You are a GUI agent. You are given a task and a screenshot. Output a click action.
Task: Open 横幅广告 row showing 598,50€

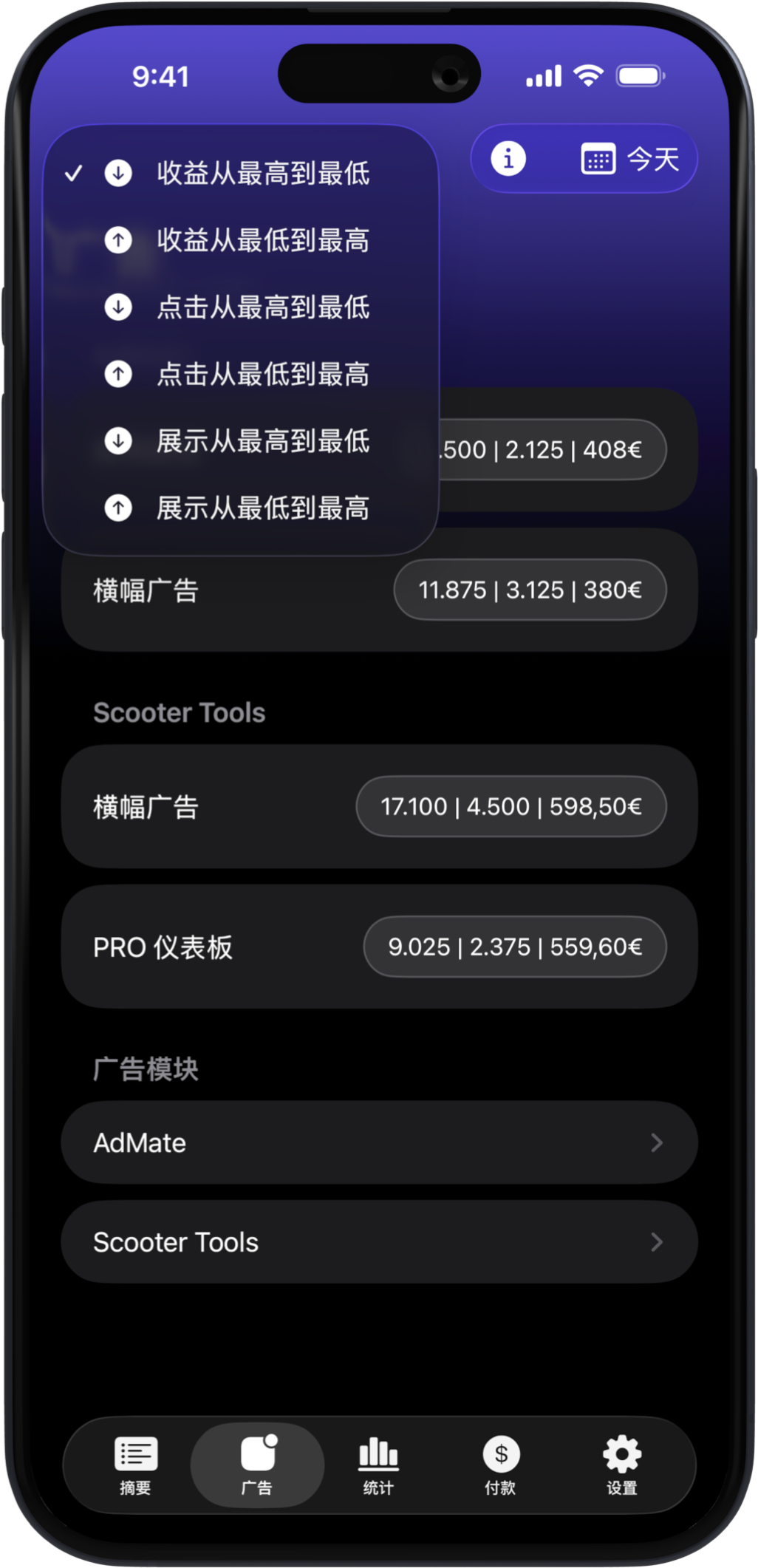[x=379, y=806]
